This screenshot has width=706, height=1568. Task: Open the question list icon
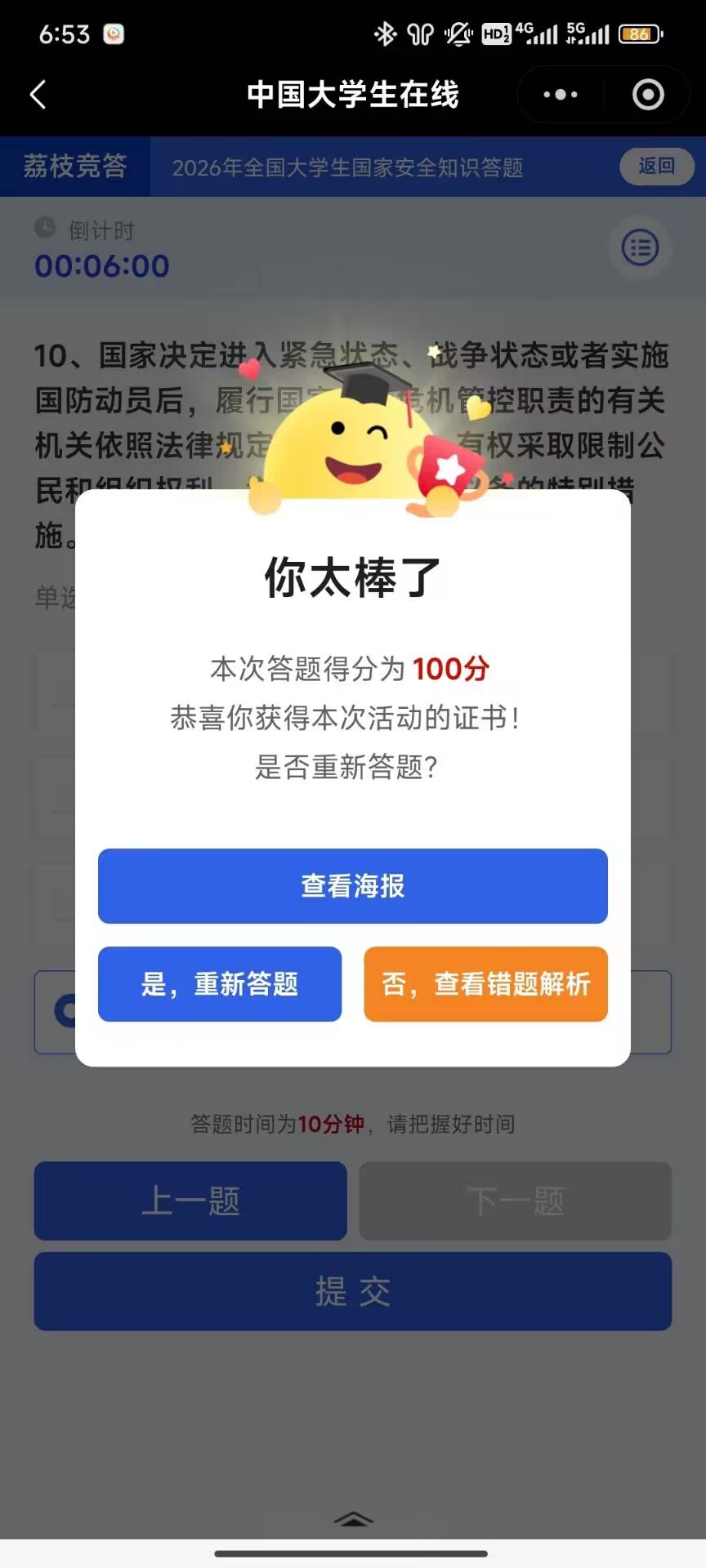[x=640, y=247]
